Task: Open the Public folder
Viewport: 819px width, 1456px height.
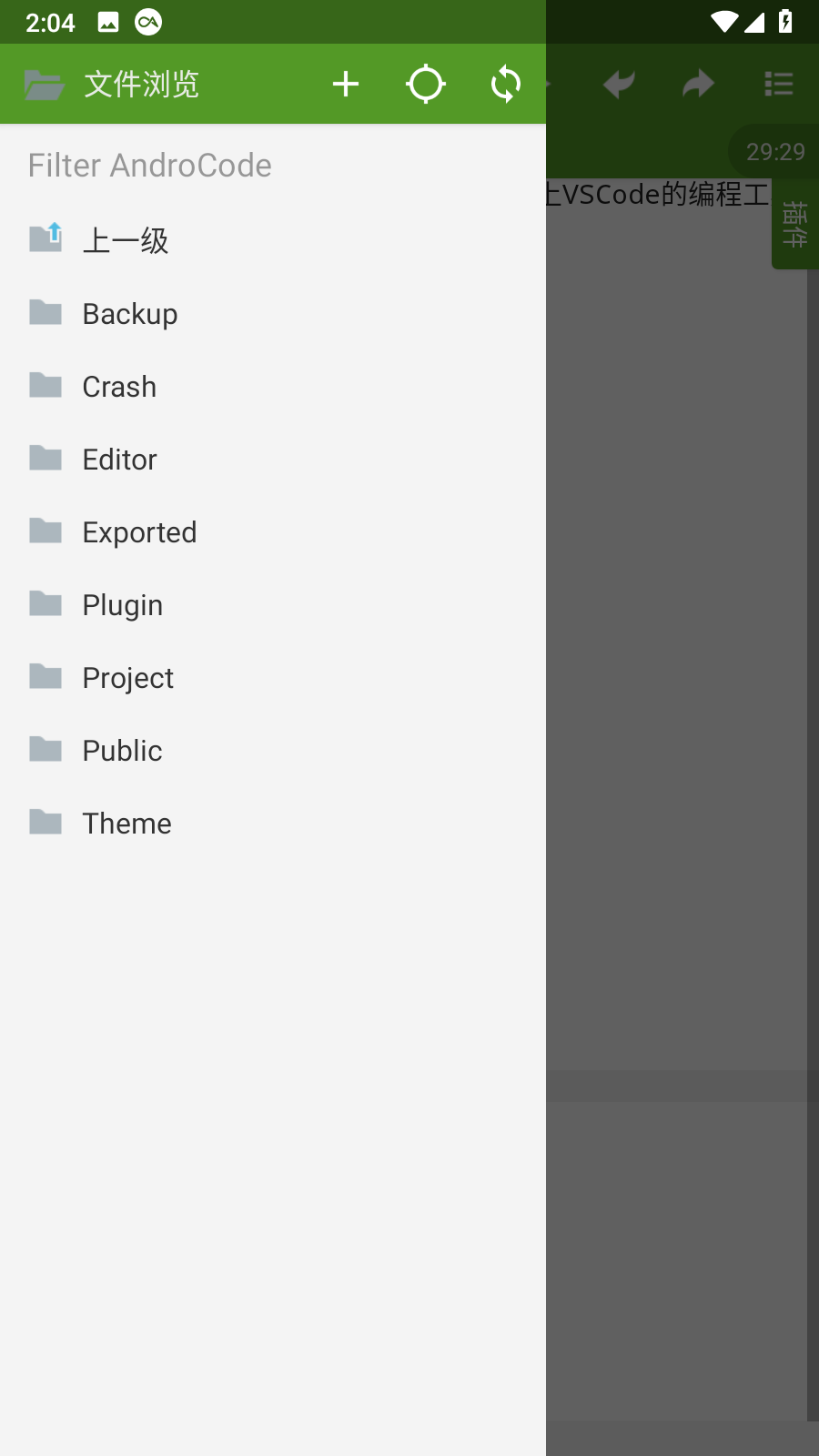Action: [x=122, y=751]
